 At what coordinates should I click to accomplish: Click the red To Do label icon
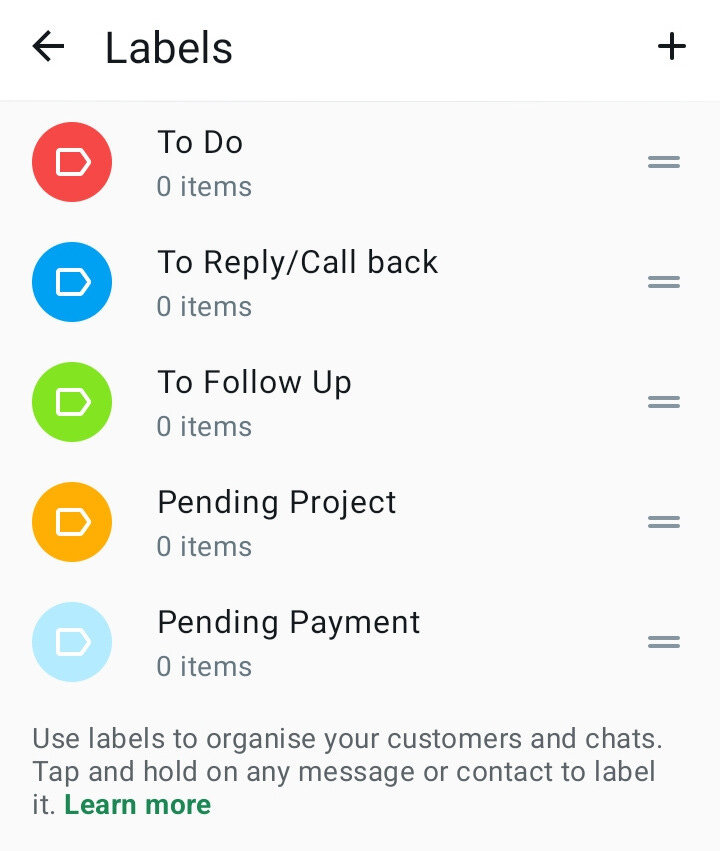pyautogui.click(x=72, y=162)
